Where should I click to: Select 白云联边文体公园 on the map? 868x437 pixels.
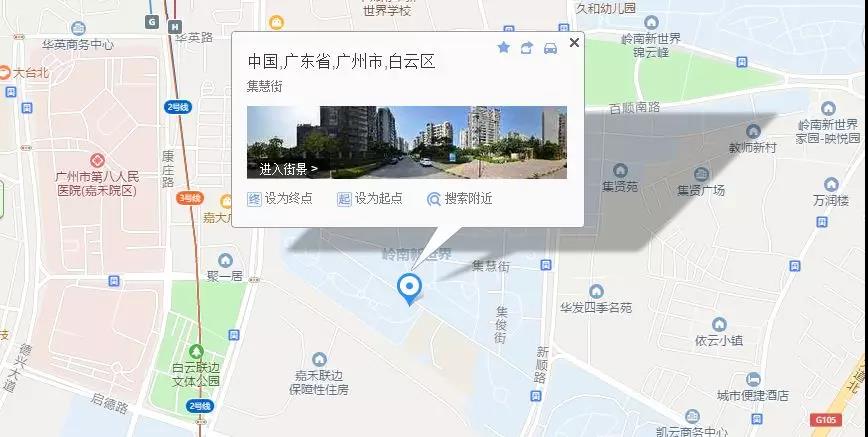coord(196,371)
